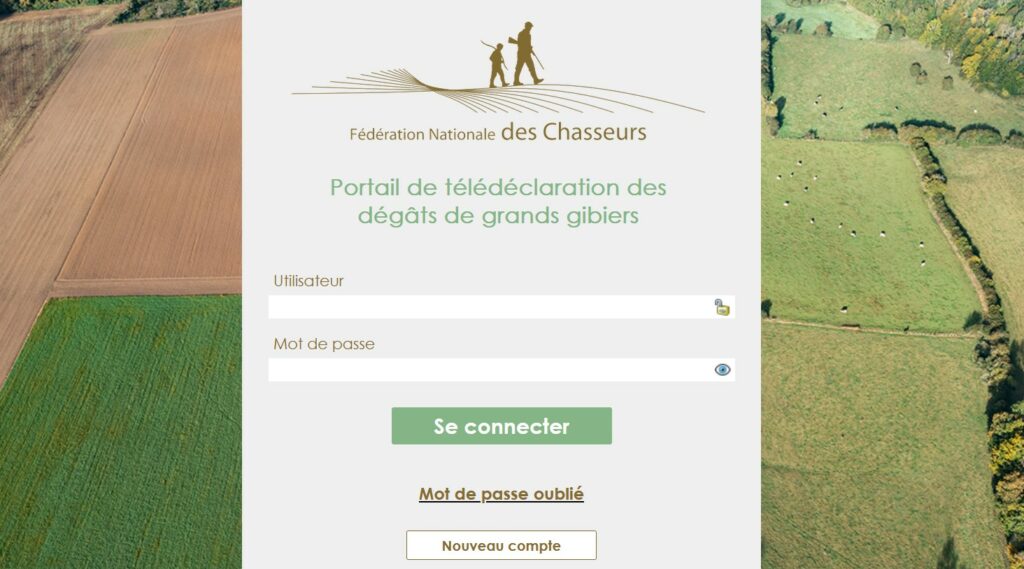Open the Mot de passe oublié link

point(501,494)
